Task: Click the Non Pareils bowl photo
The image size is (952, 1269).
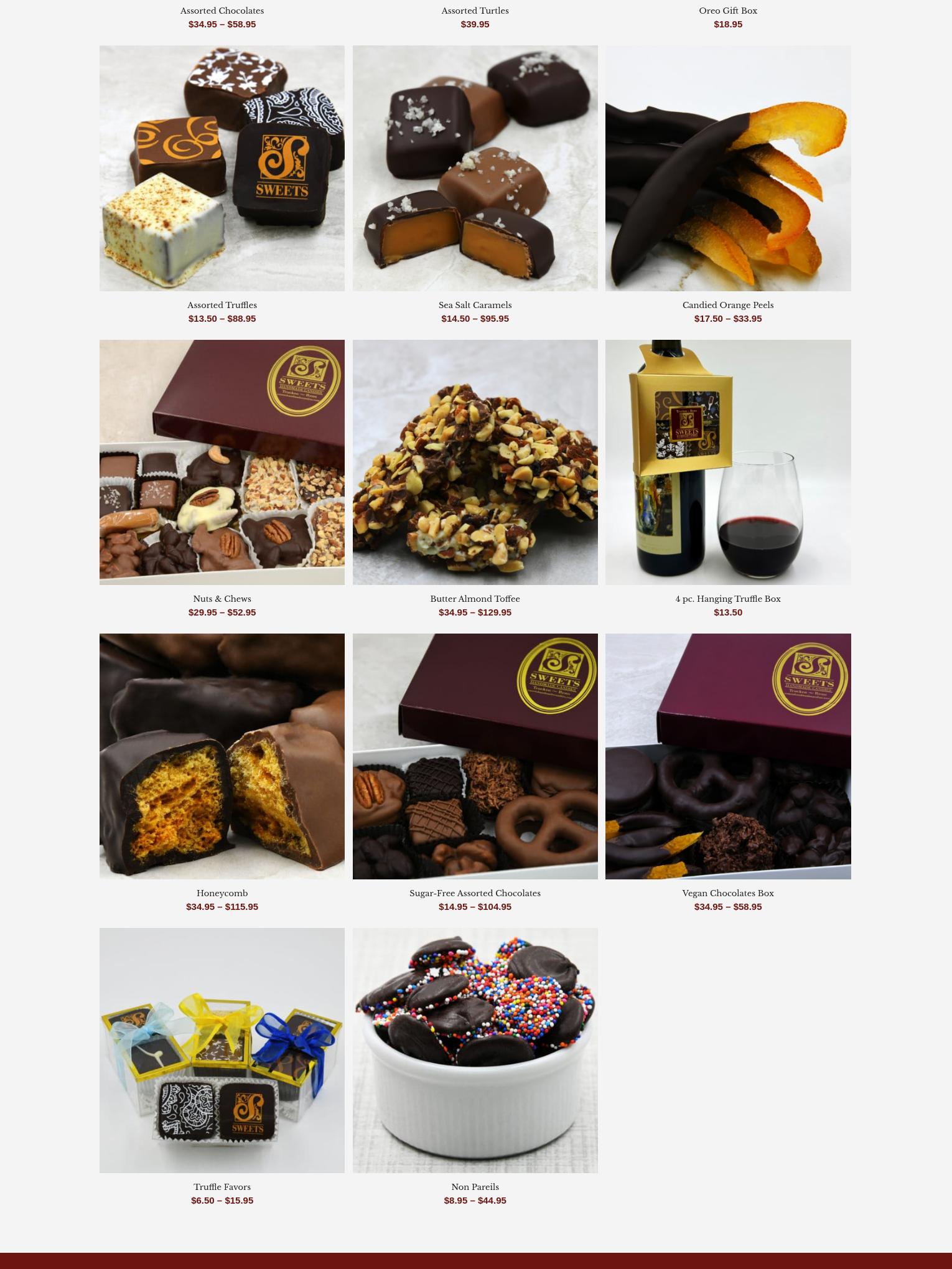Action: (x=475, y=1050)
